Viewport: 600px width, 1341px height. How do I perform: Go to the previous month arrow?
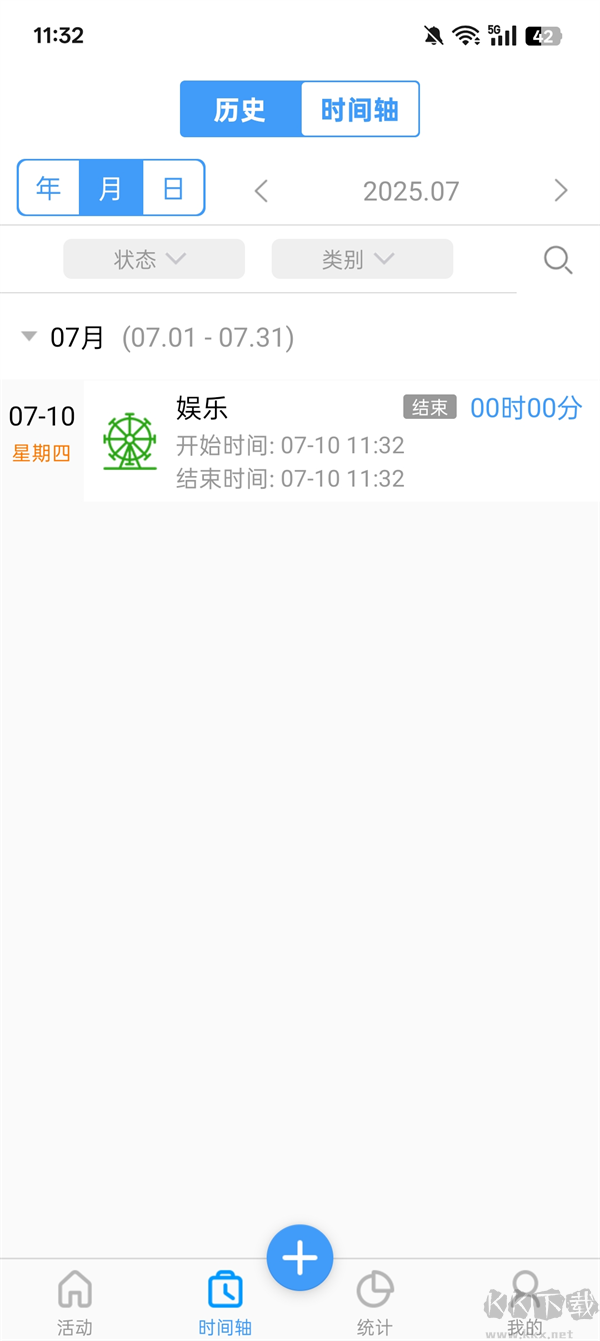pos(261,191)
